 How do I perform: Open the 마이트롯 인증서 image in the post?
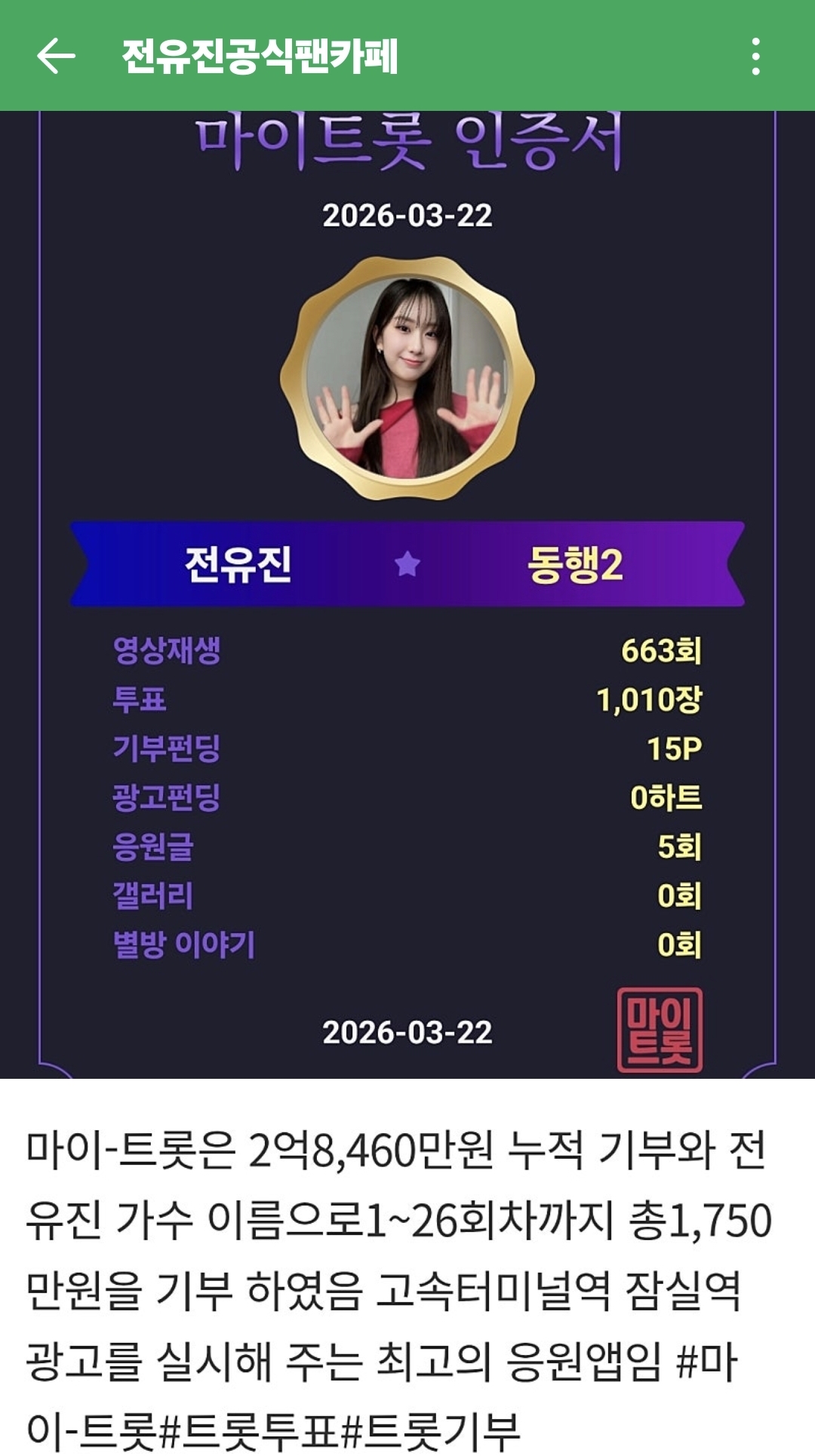click(407, 594)
